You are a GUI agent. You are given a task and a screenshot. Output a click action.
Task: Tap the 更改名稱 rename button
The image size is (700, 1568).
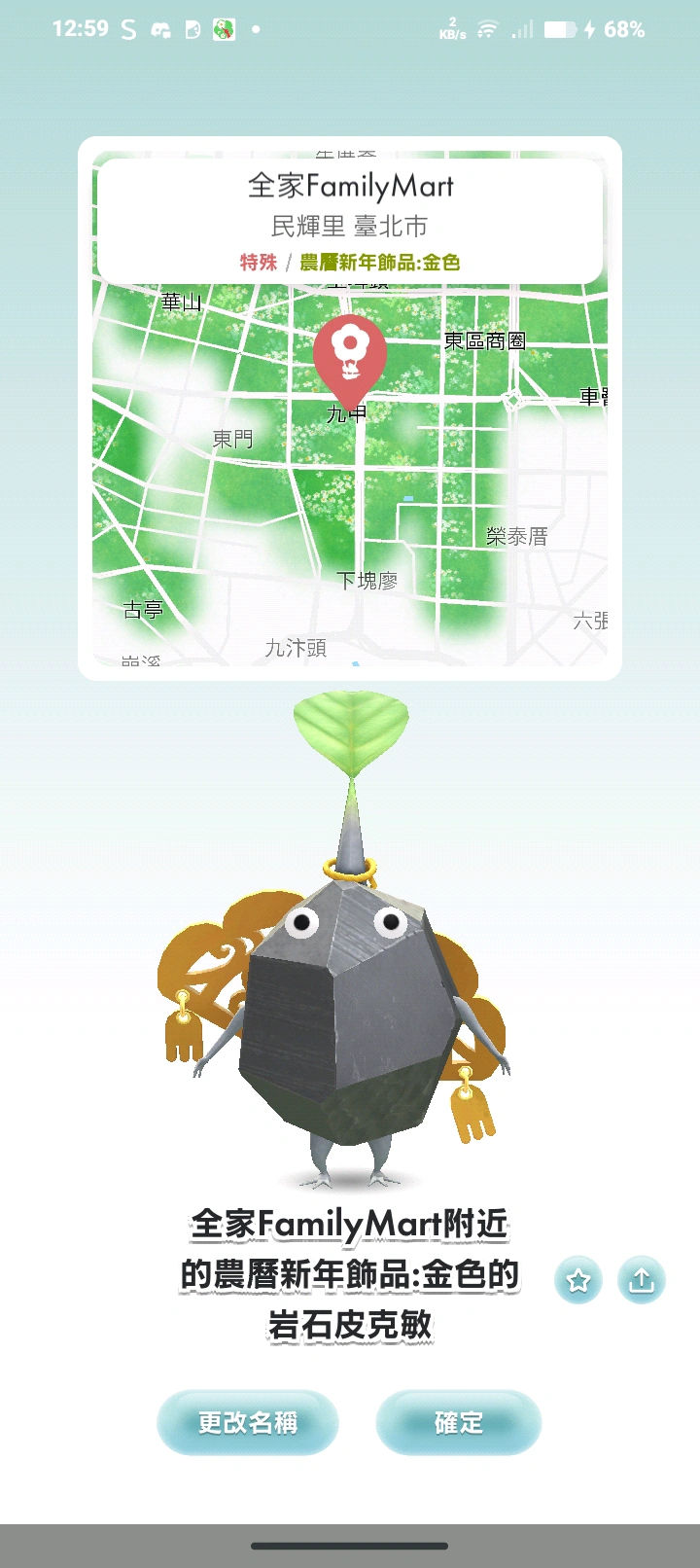(247, 1422)
